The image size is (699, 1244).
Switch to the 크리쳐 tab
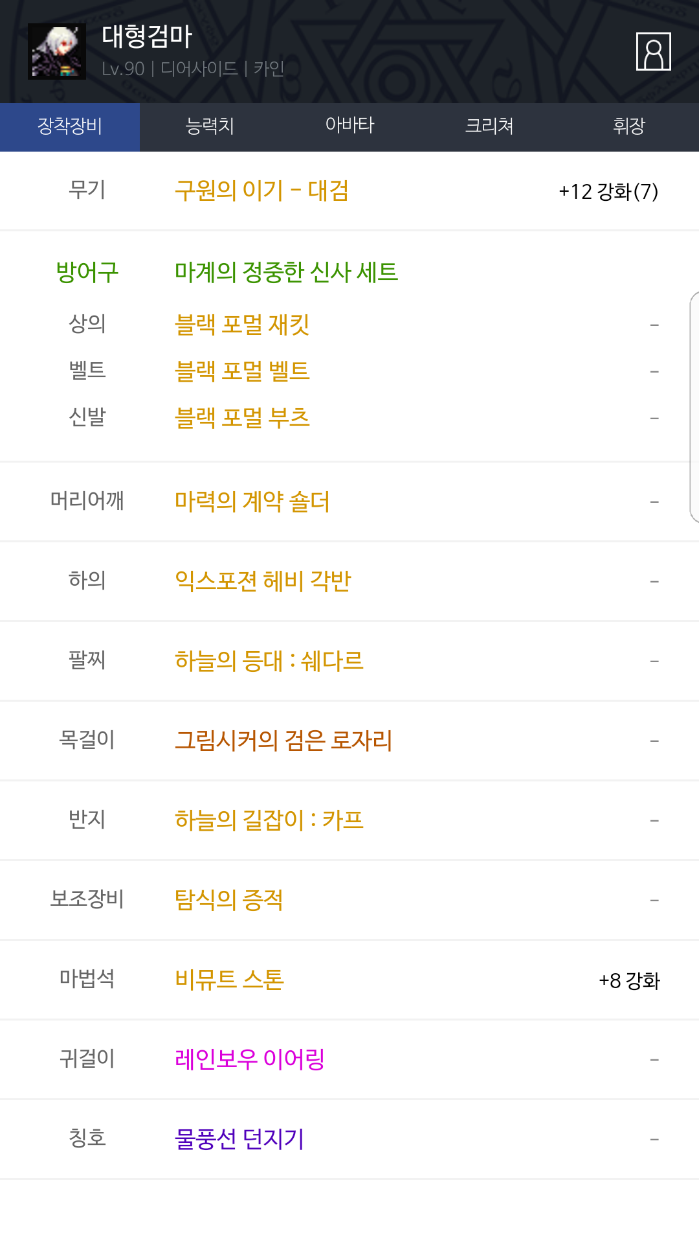click(489, 126)
